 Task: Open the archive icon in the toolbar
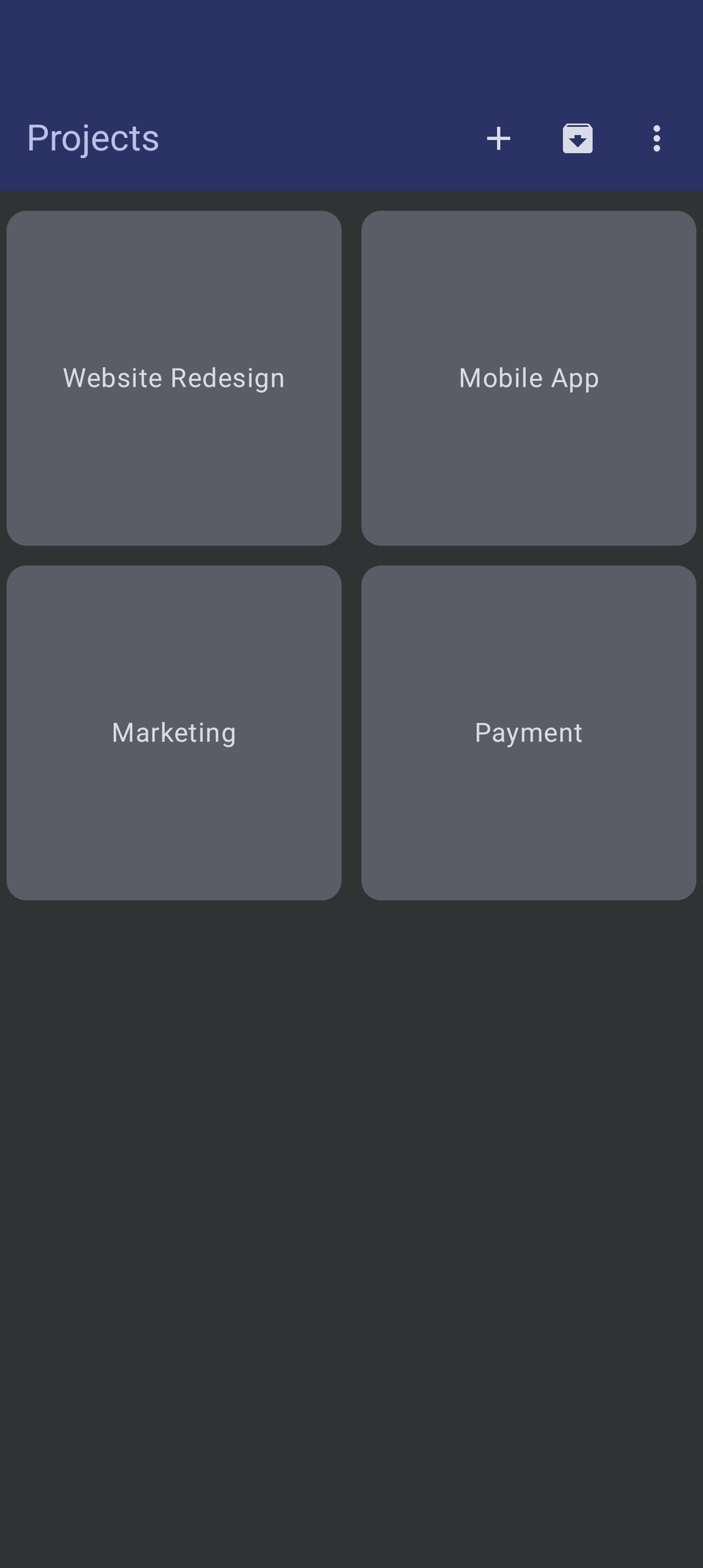[x=577, y=139]
